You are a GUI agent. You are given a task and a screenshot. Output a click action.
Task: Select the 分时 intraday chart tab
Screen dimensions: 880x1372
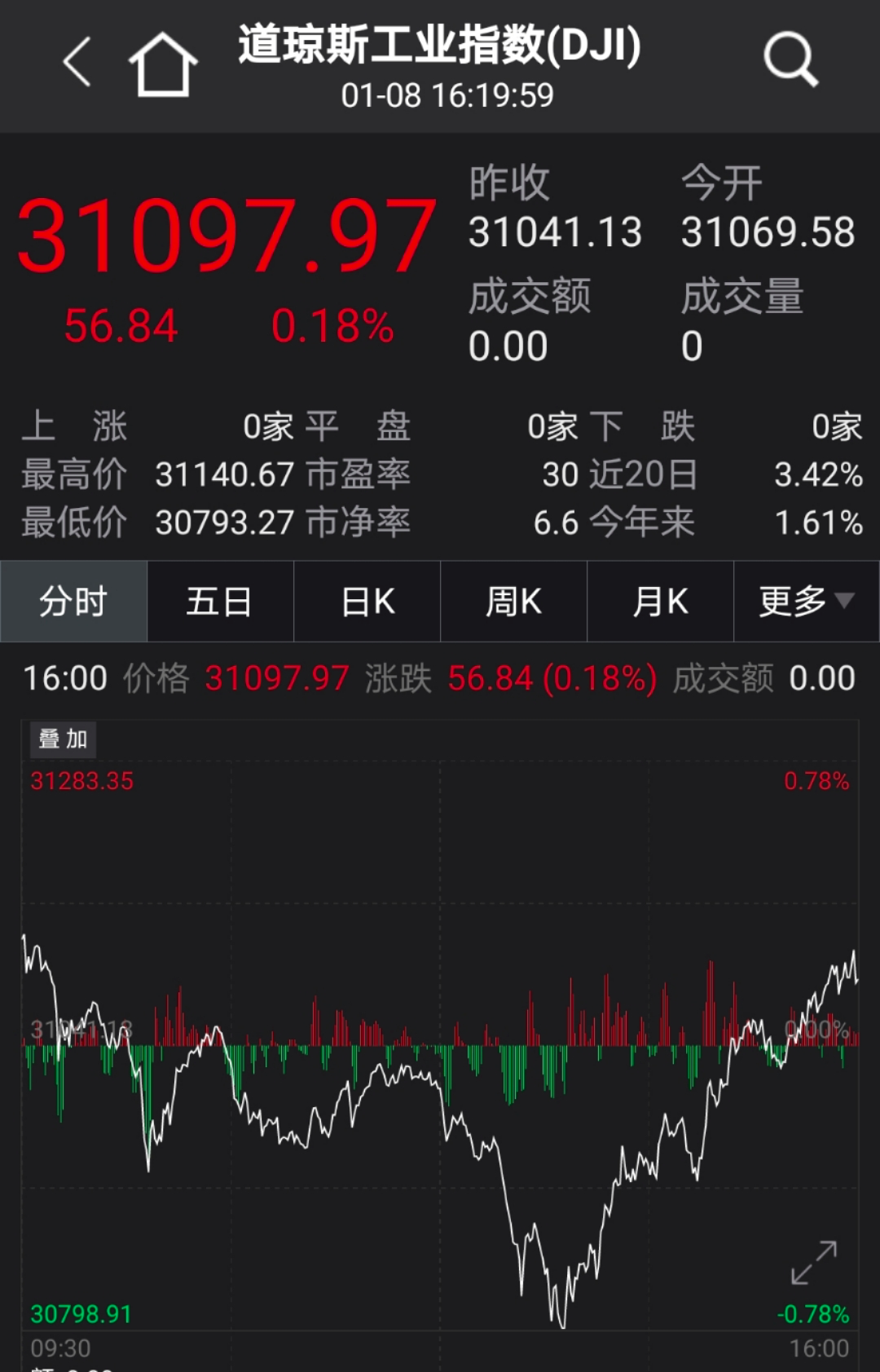73,602
